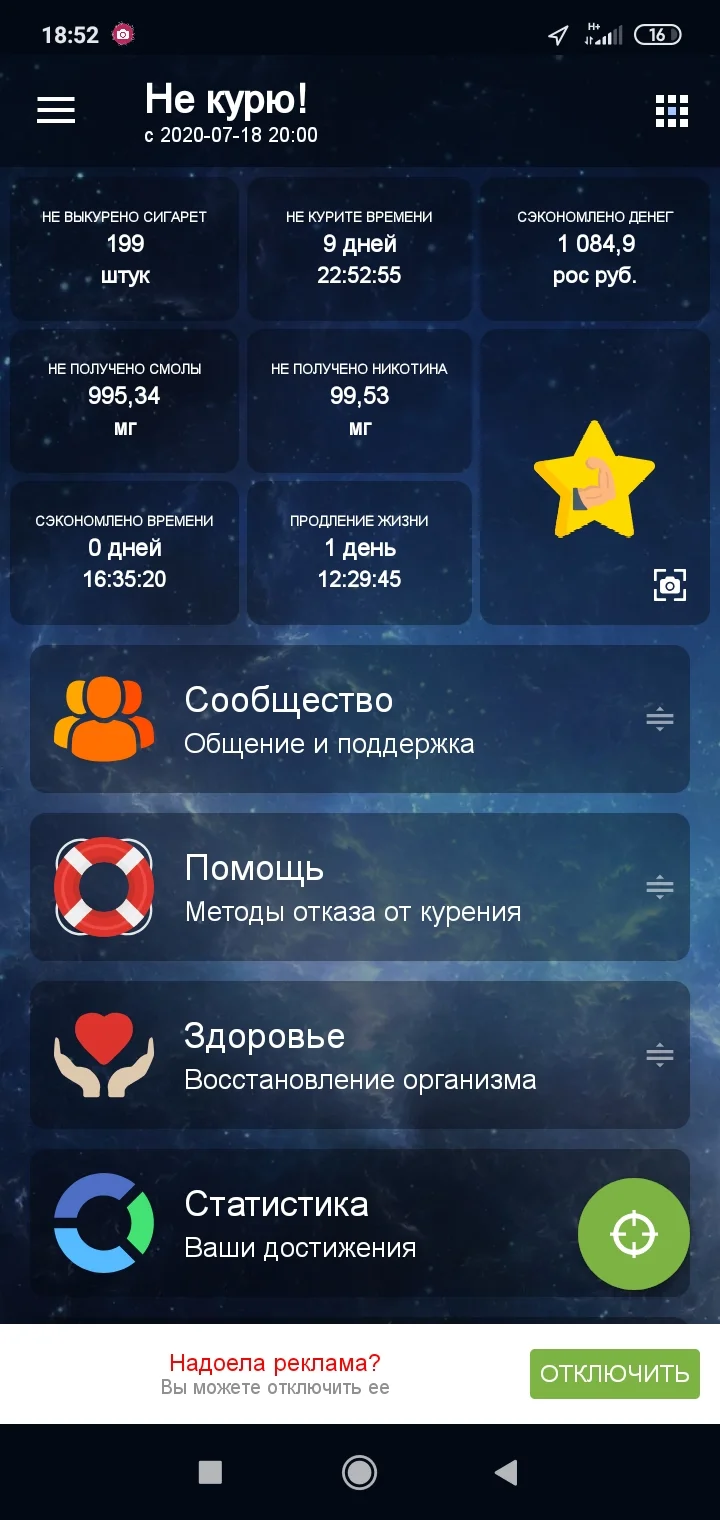Tap the heart-in-hands icon for Здоровье
Viewport: 720px width, 1520px height.
104,1054
